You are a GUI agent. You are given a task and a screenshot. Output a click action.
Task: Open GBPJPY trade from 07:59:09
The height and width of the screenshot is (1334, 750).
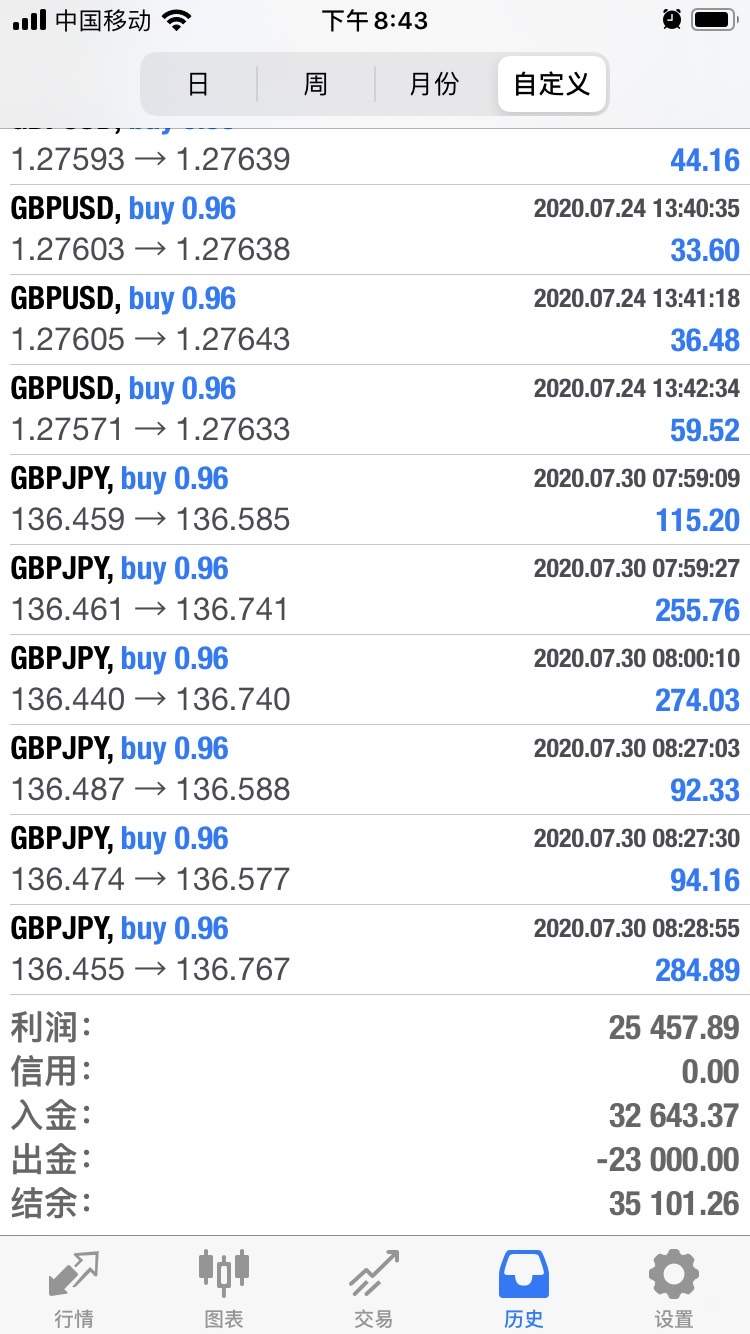point(375,500)
